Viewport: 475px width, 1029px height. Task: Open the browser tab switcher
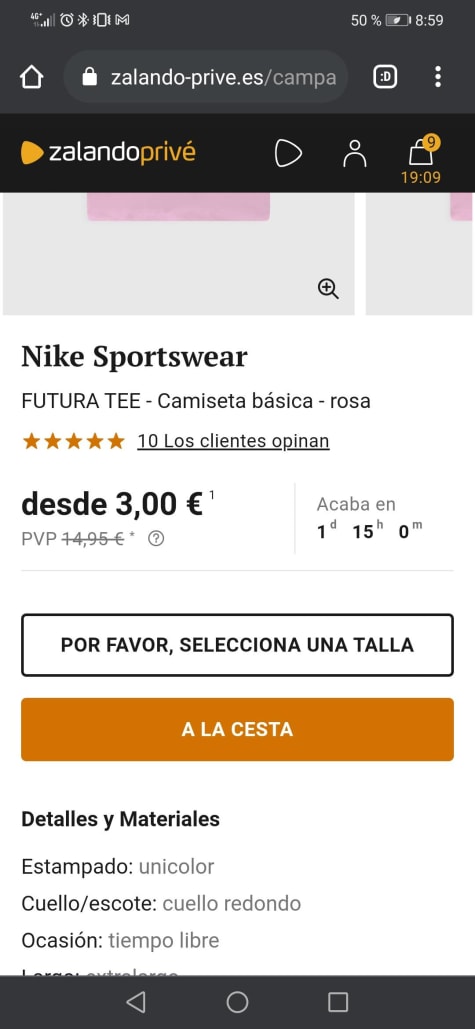coord(385,77)
